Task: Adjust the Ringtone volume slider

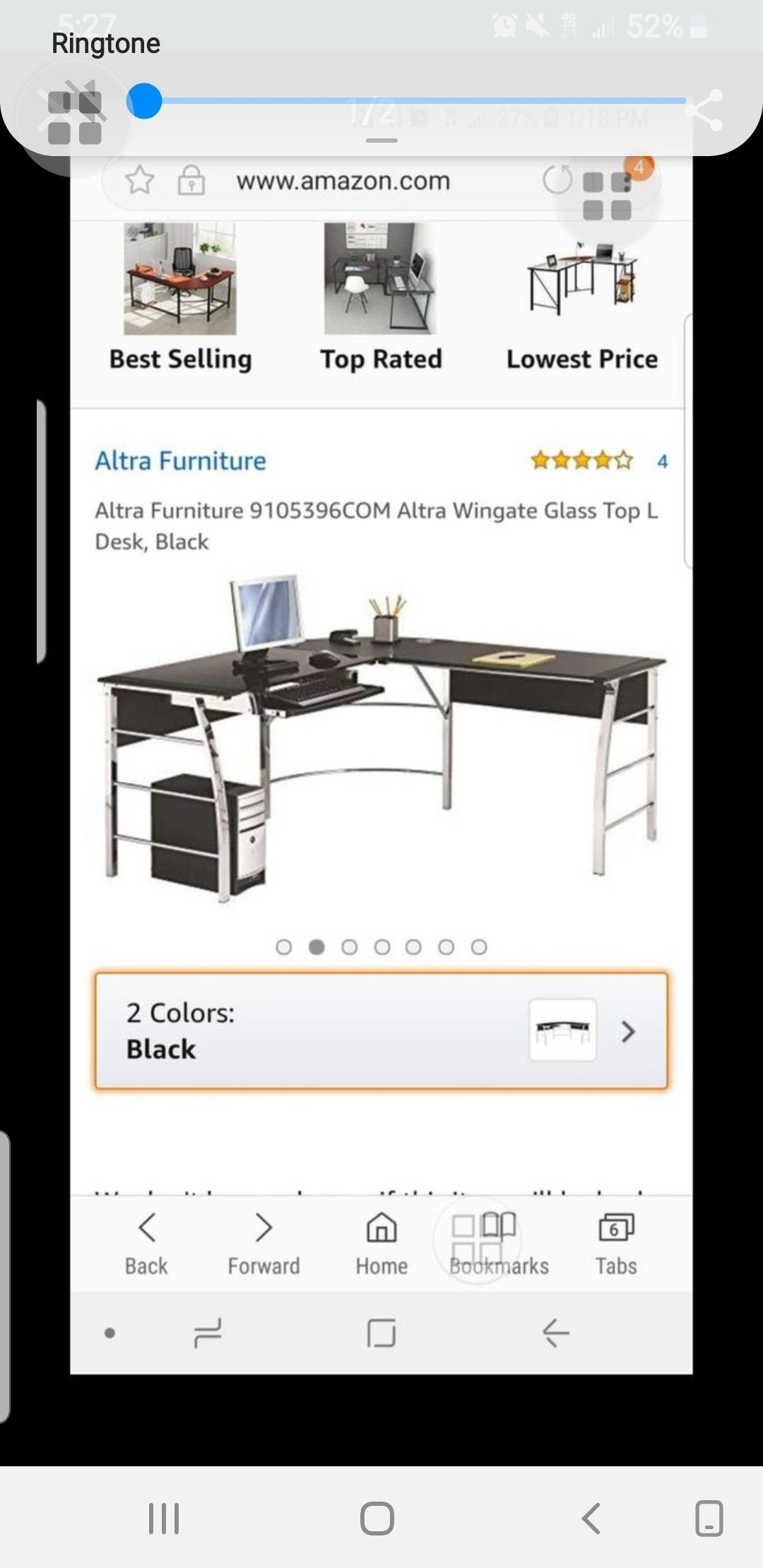Action: pyautogui.click(x=145, y=102)
